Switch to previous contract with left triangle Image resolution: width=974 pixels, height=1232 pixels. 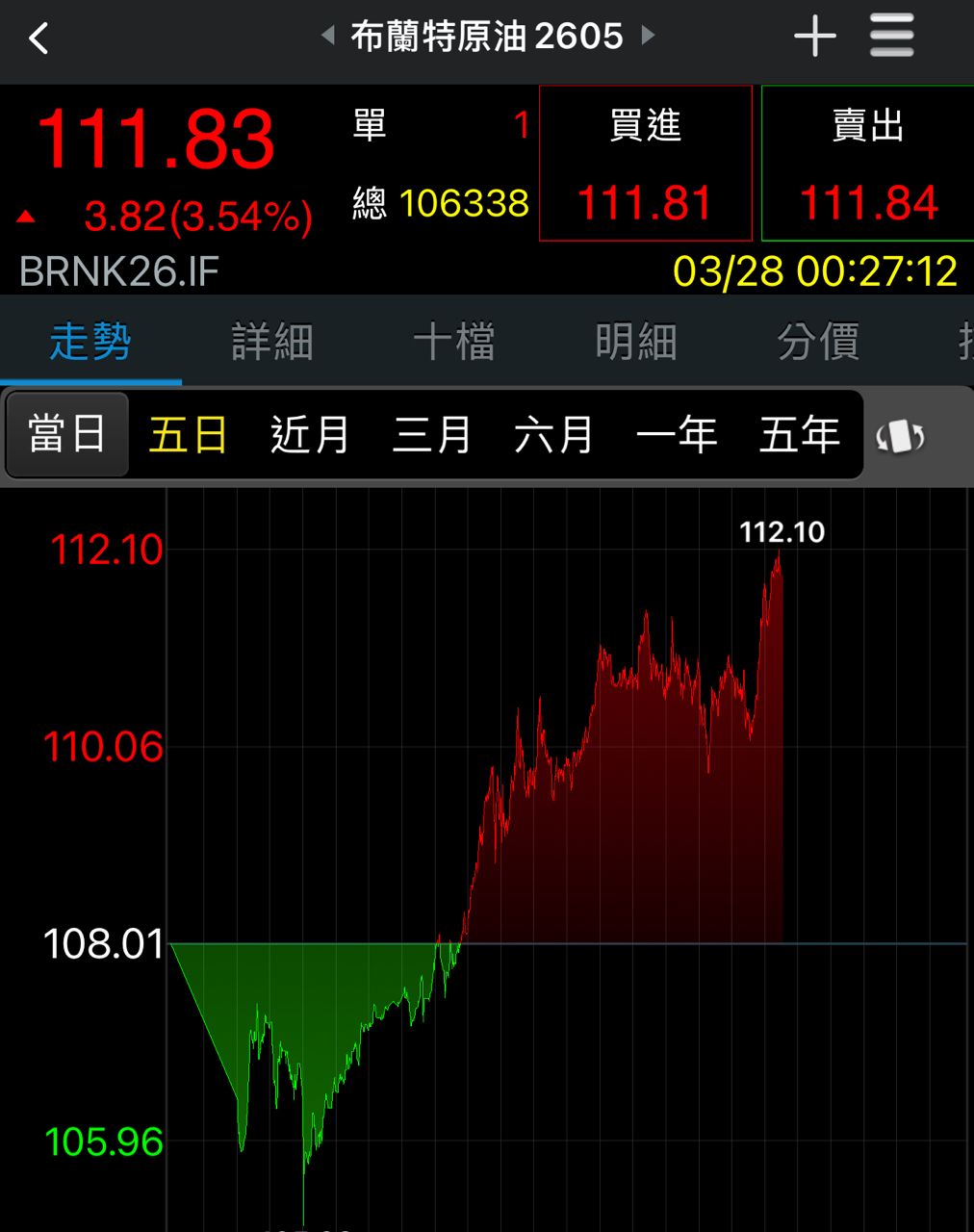(x=328, y=37)
